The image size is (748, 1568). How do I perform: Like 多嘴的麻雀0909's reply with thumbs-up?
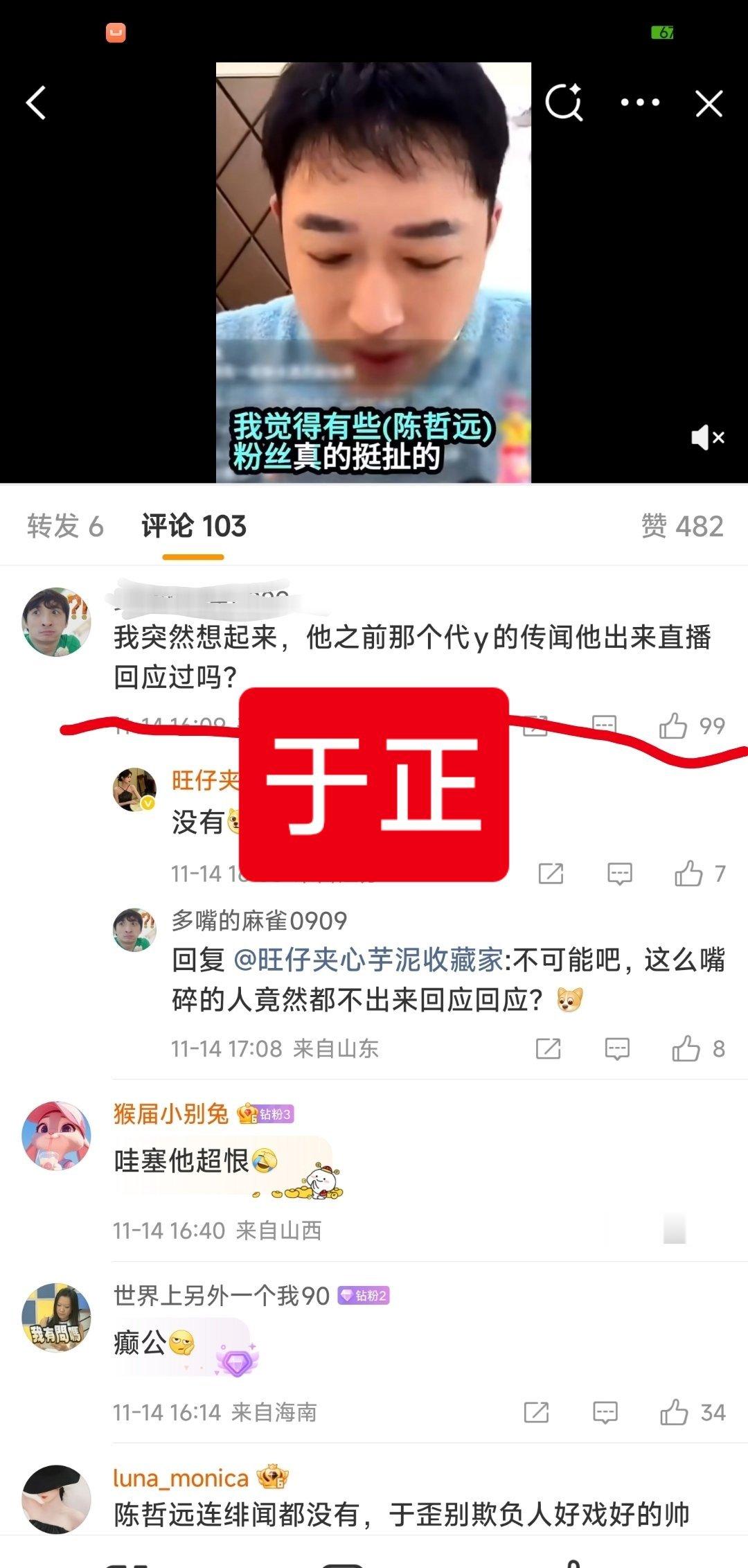pyautogui.click(x=686, y=1050)
